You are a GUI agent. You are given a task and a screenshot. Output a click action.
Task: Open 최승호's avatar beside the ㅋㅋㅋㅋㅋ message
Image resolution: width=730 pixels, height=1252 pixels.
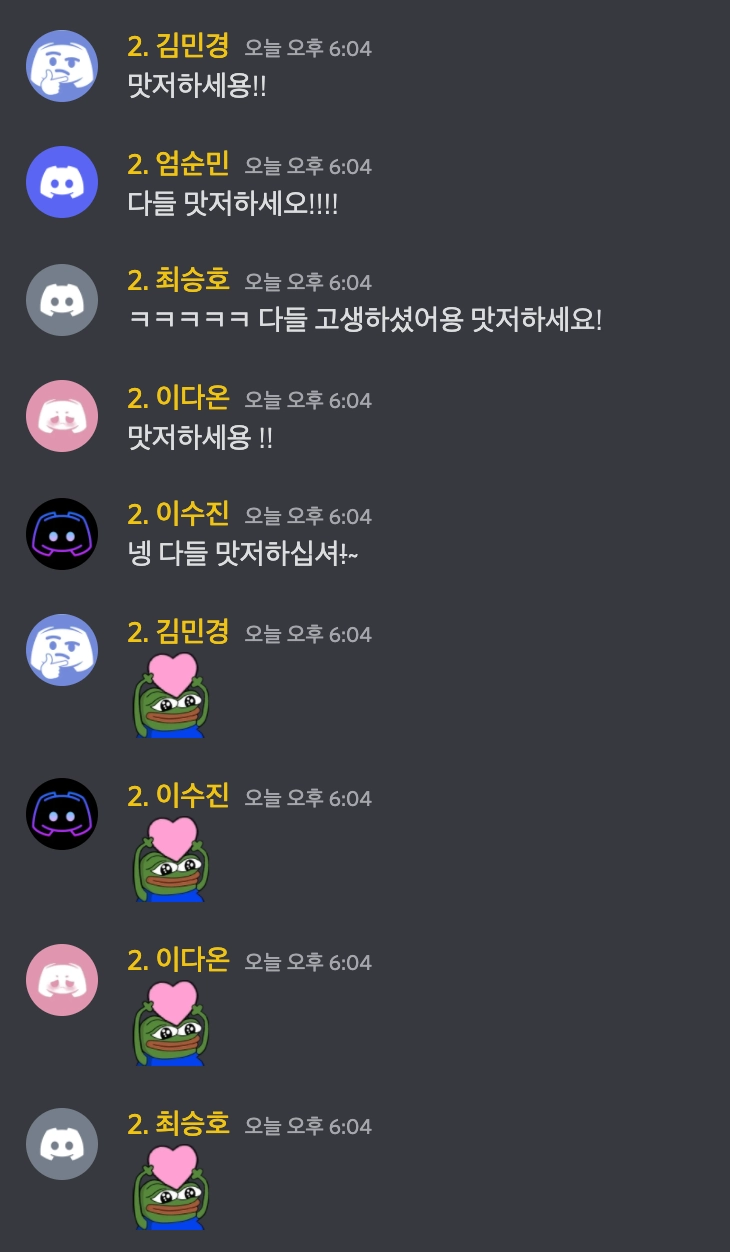tap(62, 300)
